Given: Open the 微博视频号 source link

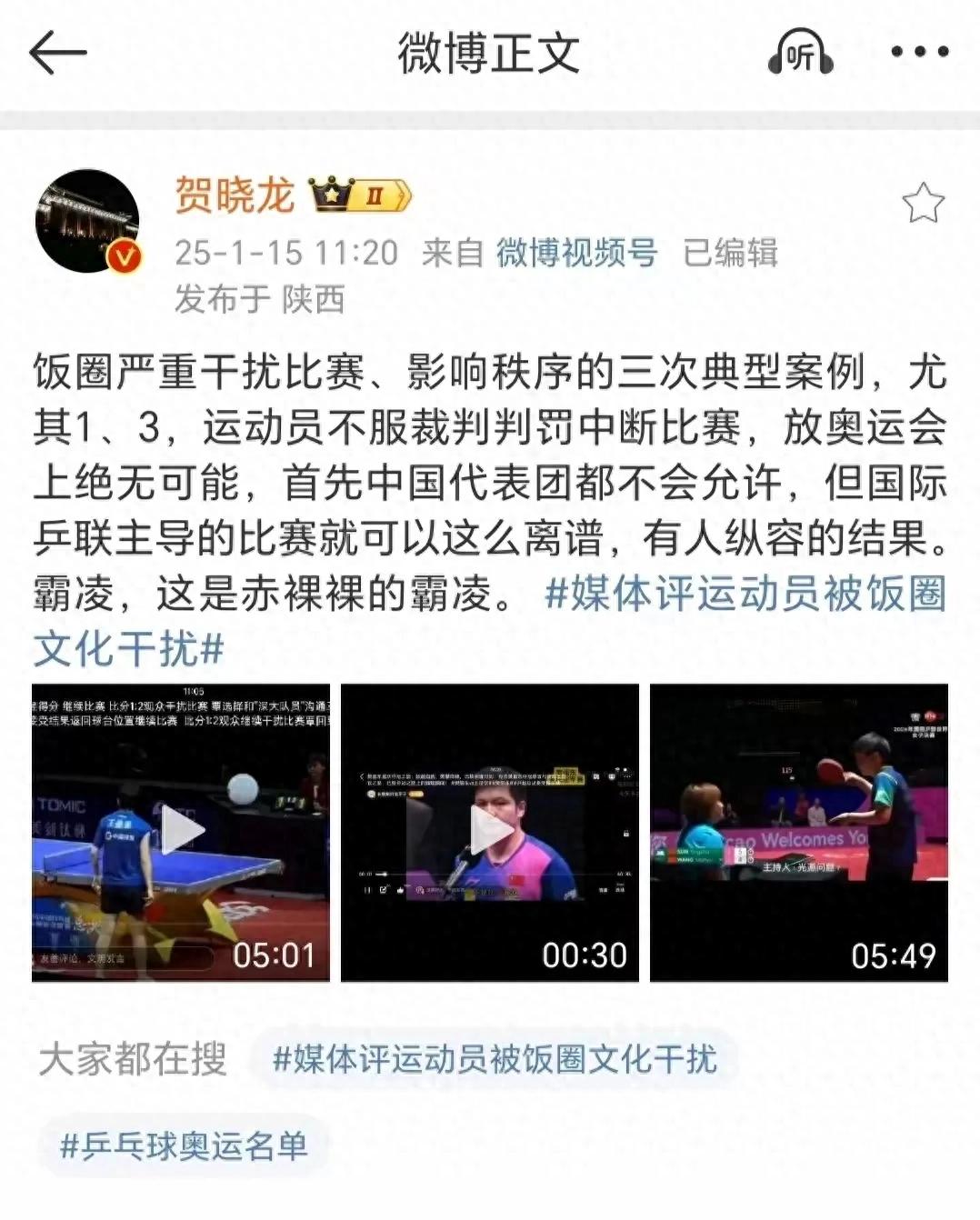Looking at the screenshot, I should pos(576,252).
